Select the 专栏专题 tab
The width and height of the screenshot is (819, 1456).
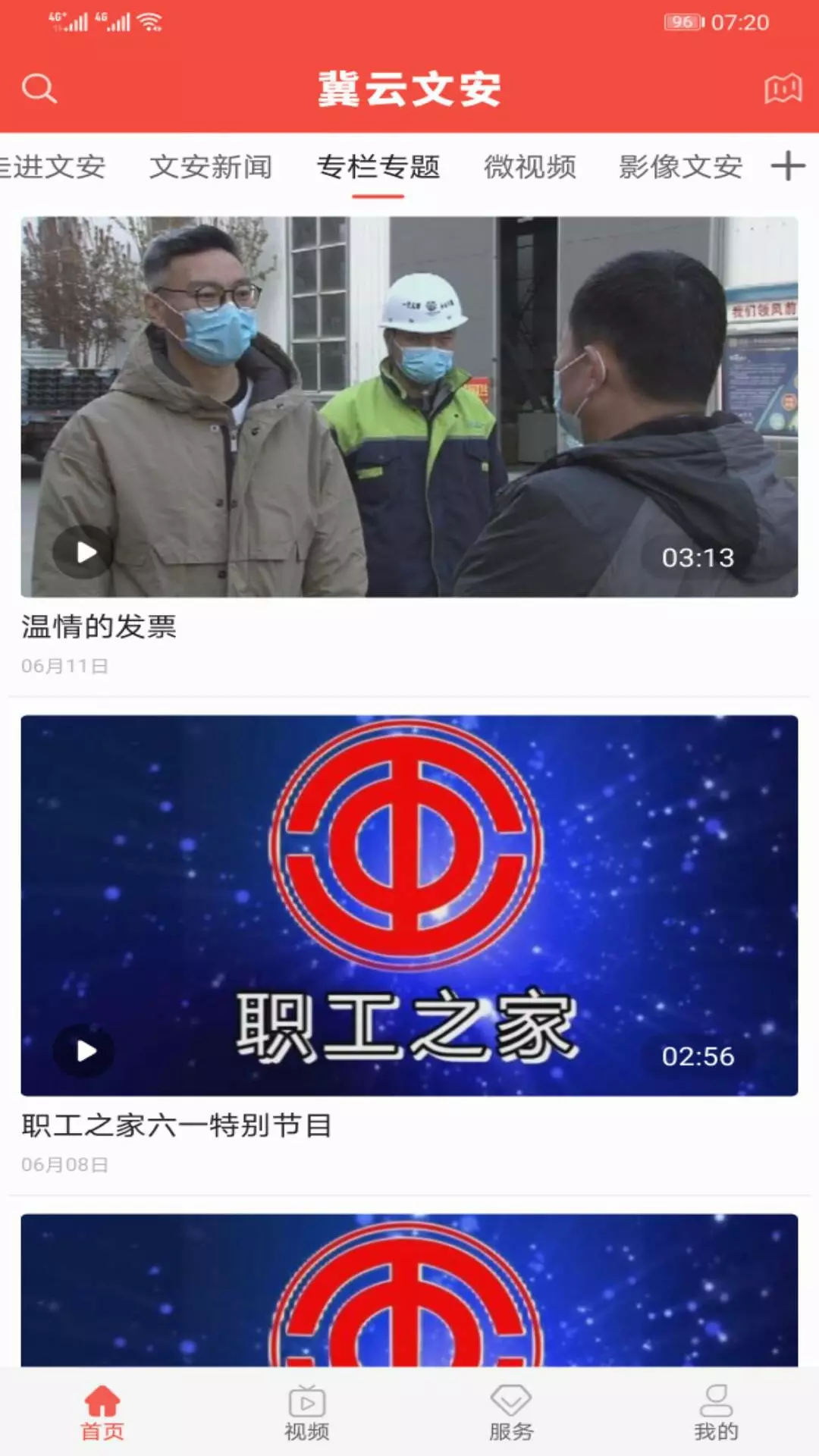[x=378, y=167]
